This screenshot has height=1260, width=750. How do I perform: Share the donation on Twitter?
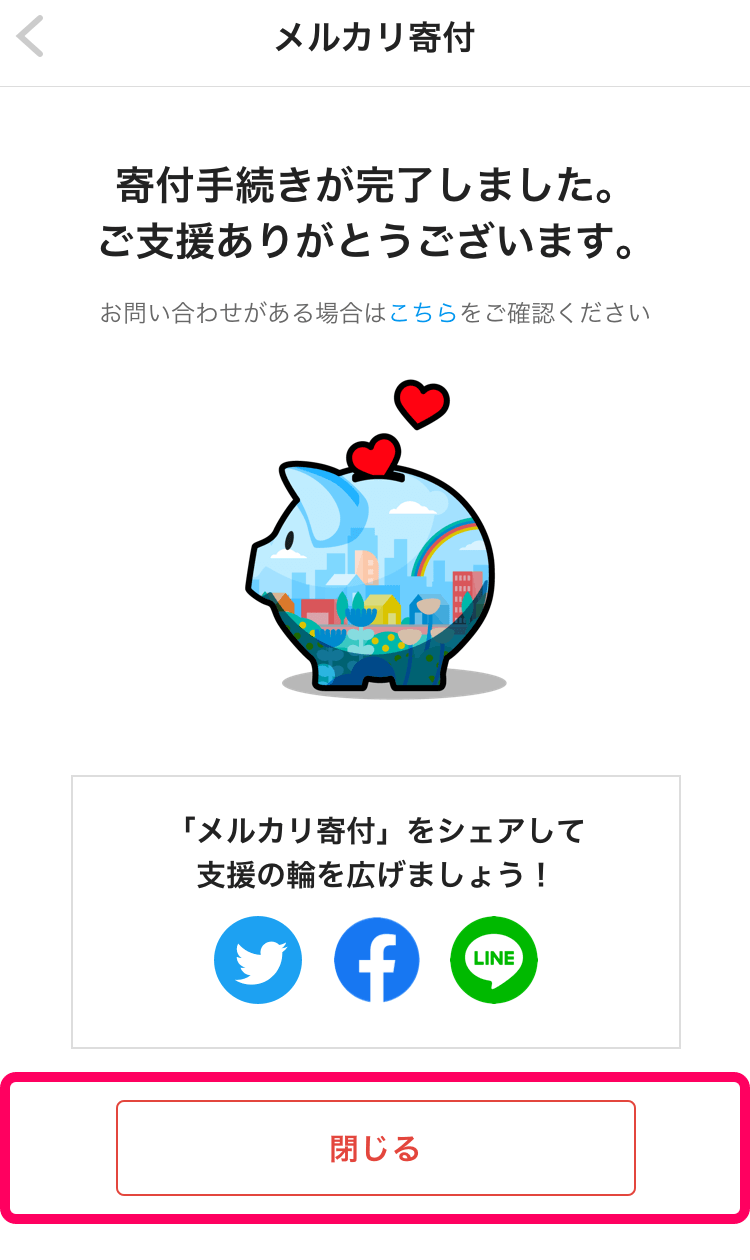tap(258, 960)
